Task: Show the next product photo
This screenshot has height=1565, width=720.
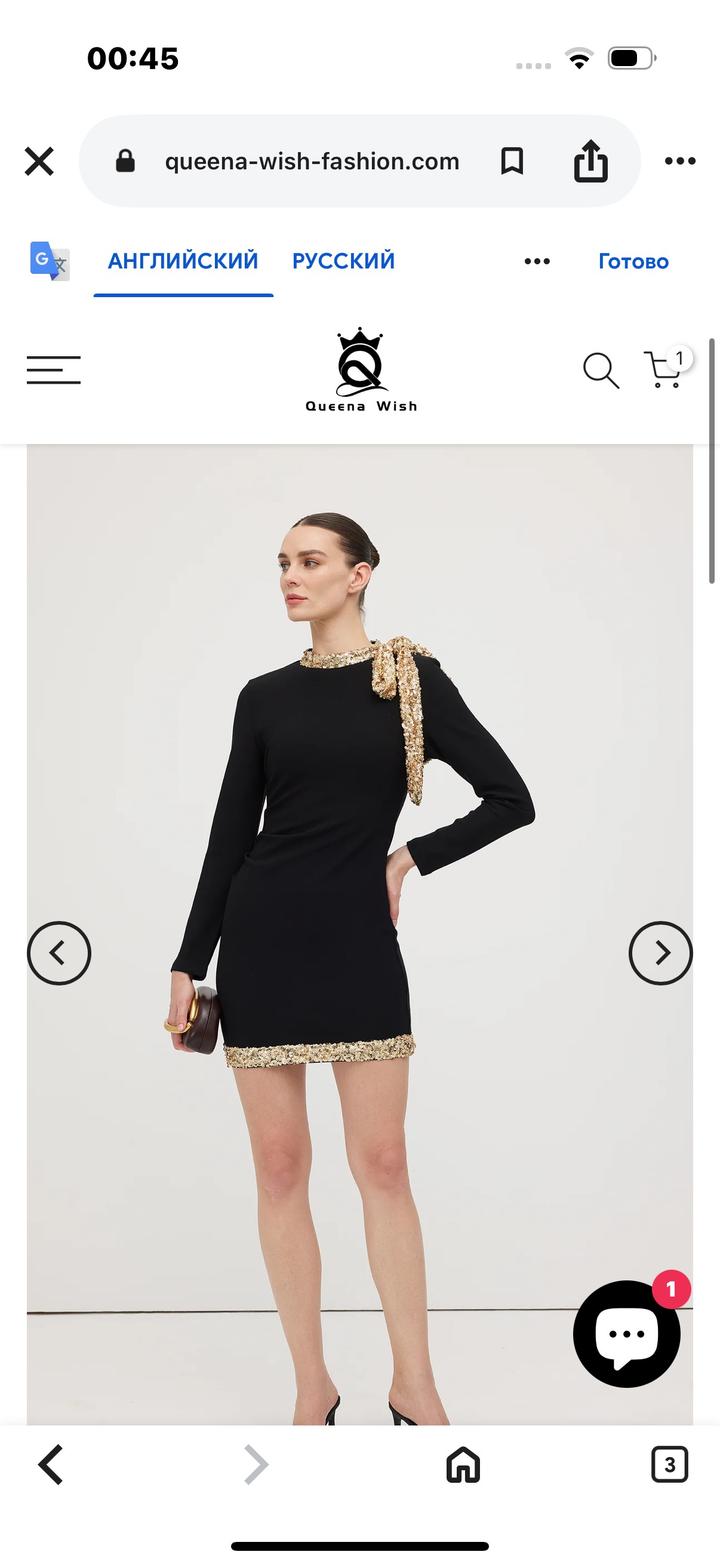Action: point(660,953)
